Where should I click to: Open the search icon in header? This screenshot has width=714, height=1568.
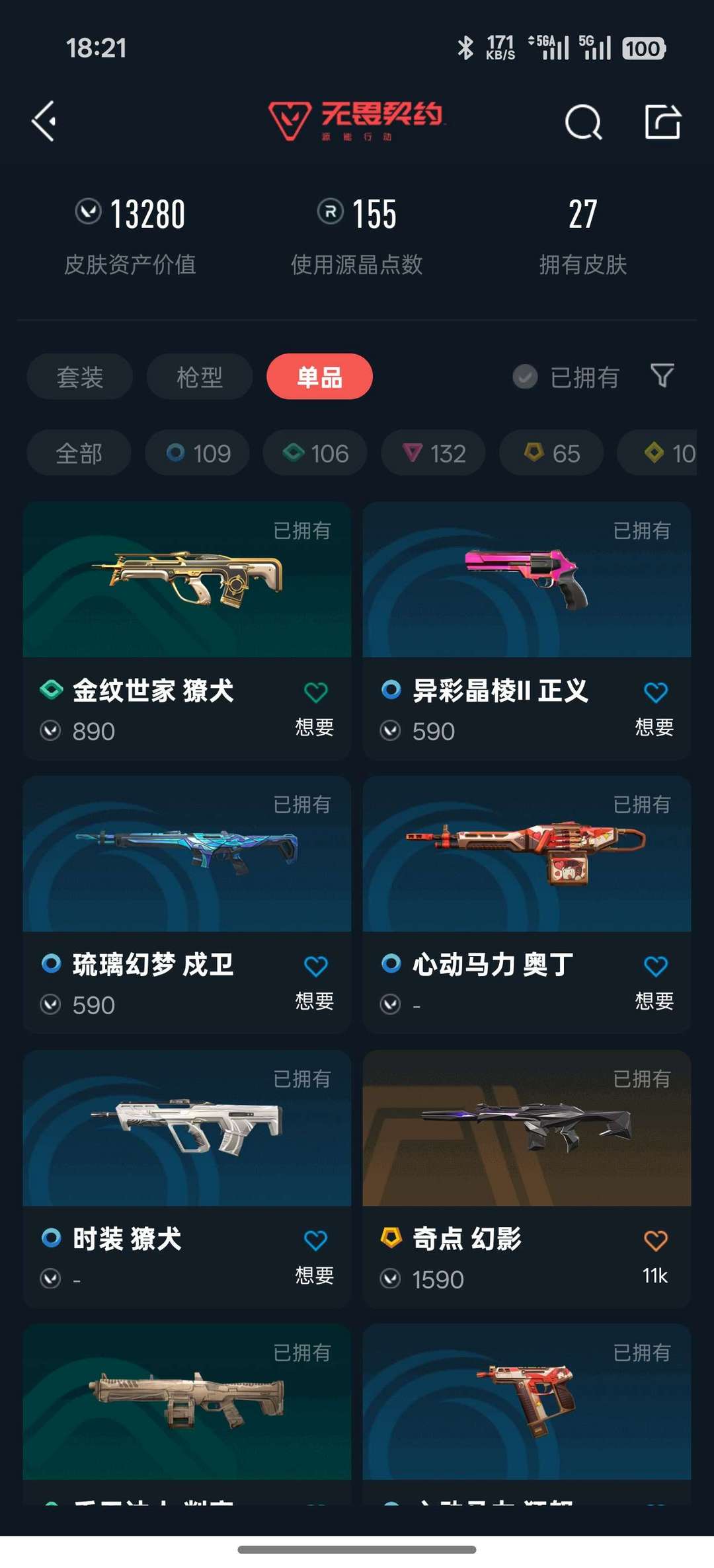pos(583,122)
